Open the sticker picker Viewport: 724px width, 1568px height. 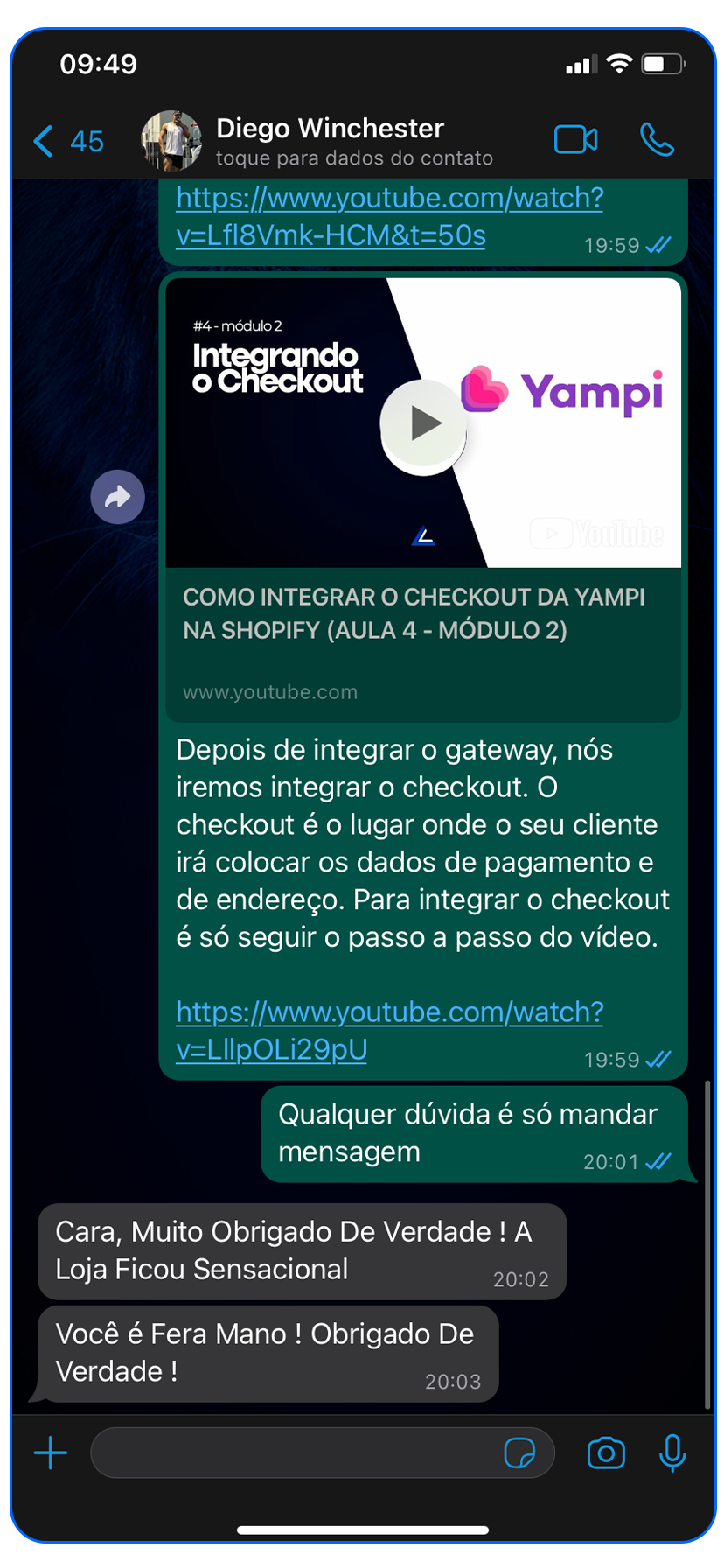519,1453
